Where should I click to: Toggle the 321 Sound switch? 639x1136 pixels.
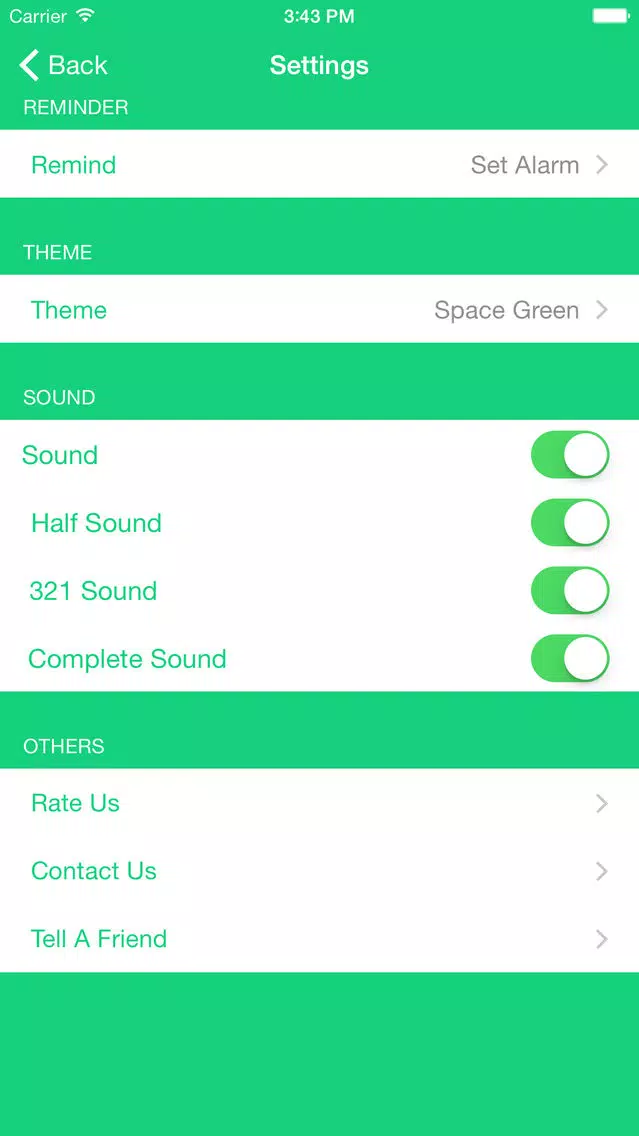point(569,591)
